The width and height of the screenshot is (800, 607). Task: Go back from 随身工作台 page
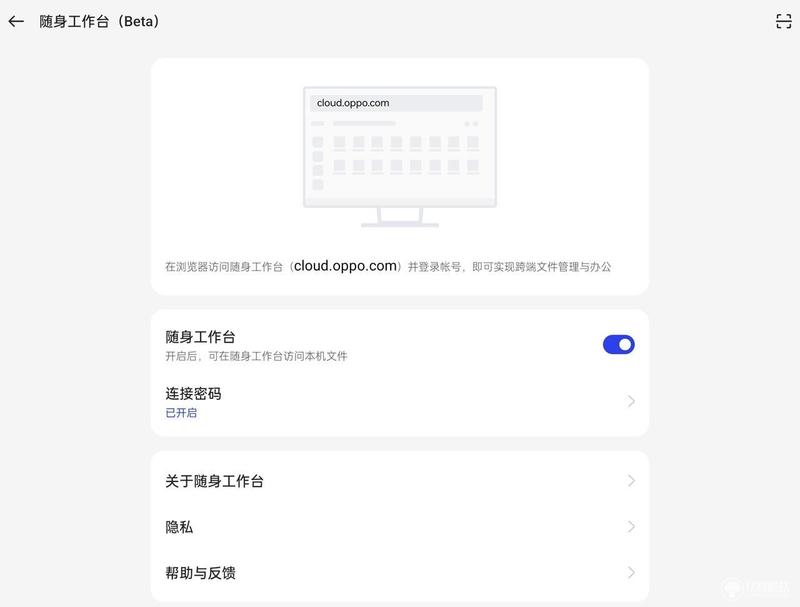(x=16, y=21)
